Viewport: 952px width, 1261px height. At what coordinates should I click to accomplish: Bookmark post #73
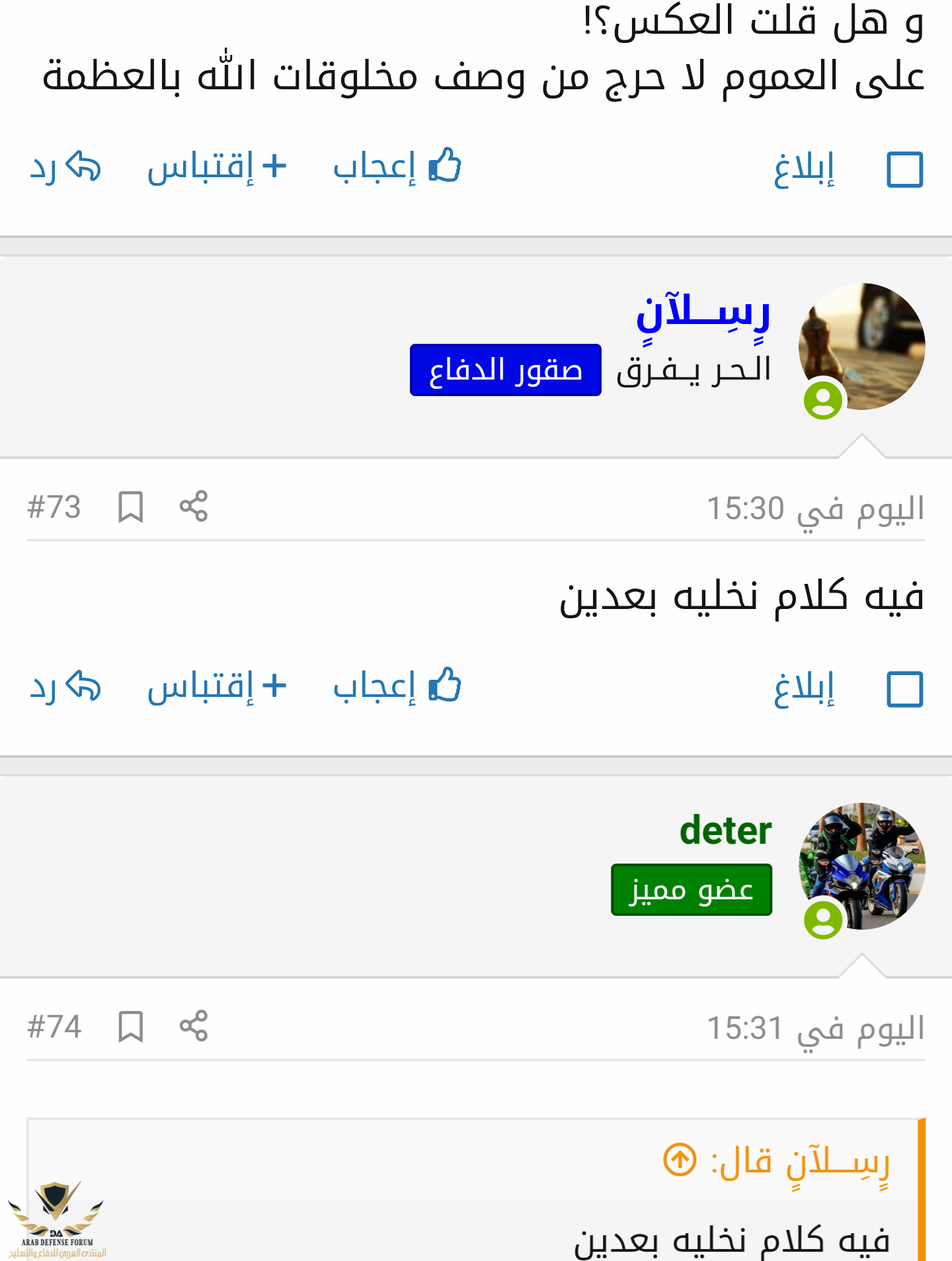click(x=130, y=507)
